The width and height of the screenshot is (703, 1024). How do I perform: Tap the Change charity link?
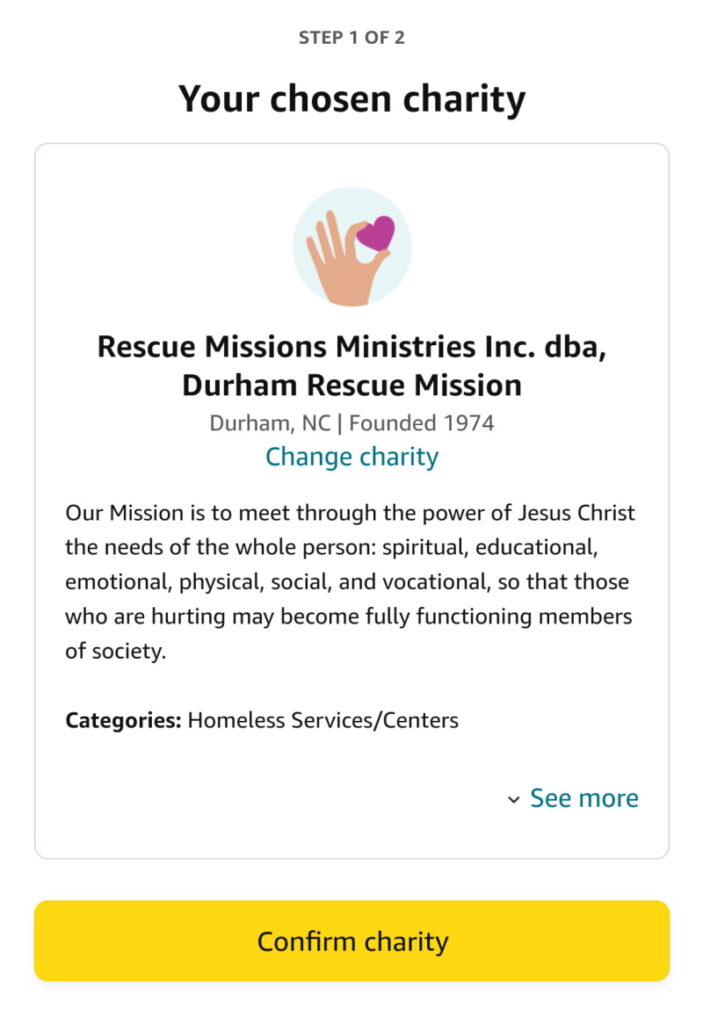351,457
